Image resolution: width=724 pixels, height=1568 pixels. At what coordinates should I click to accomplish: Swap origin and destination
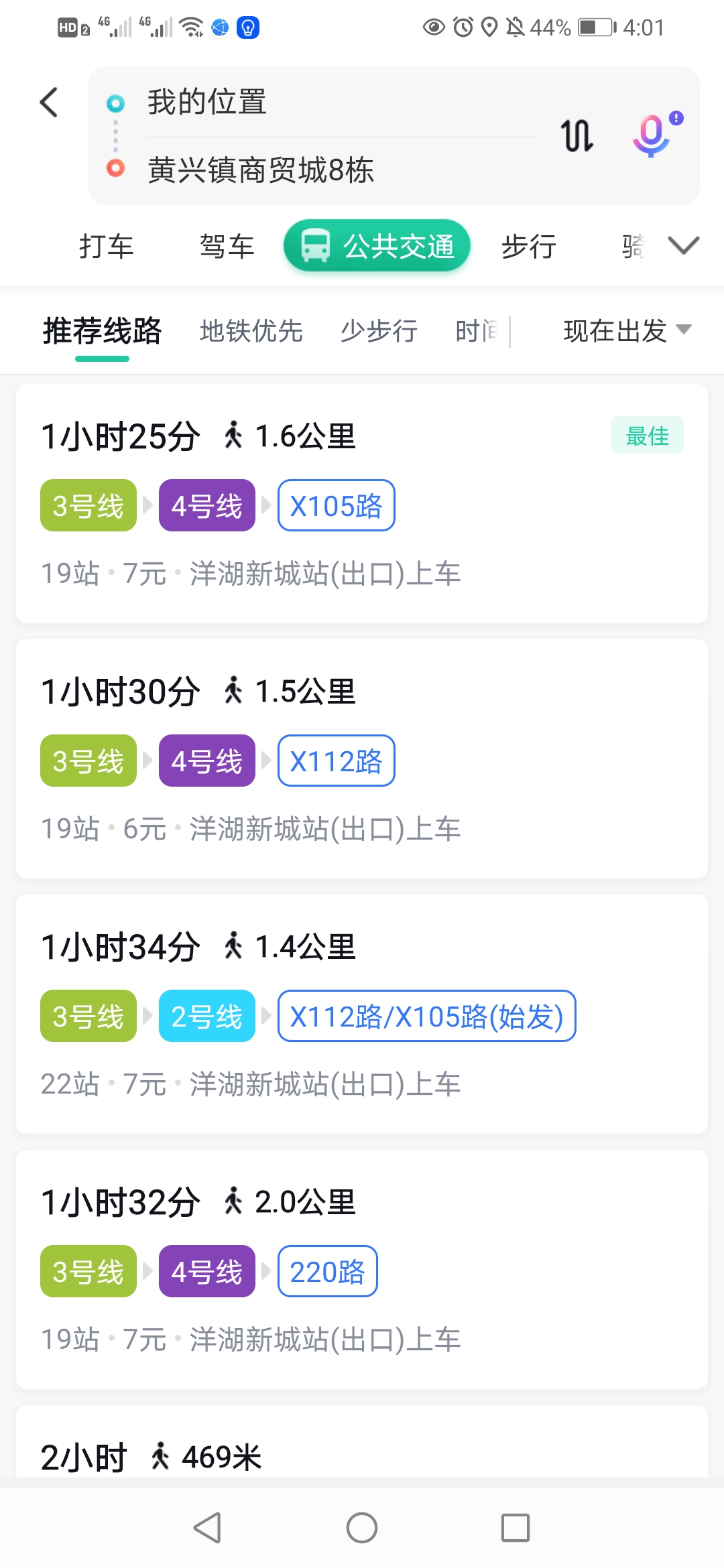[x=577, y=135]
